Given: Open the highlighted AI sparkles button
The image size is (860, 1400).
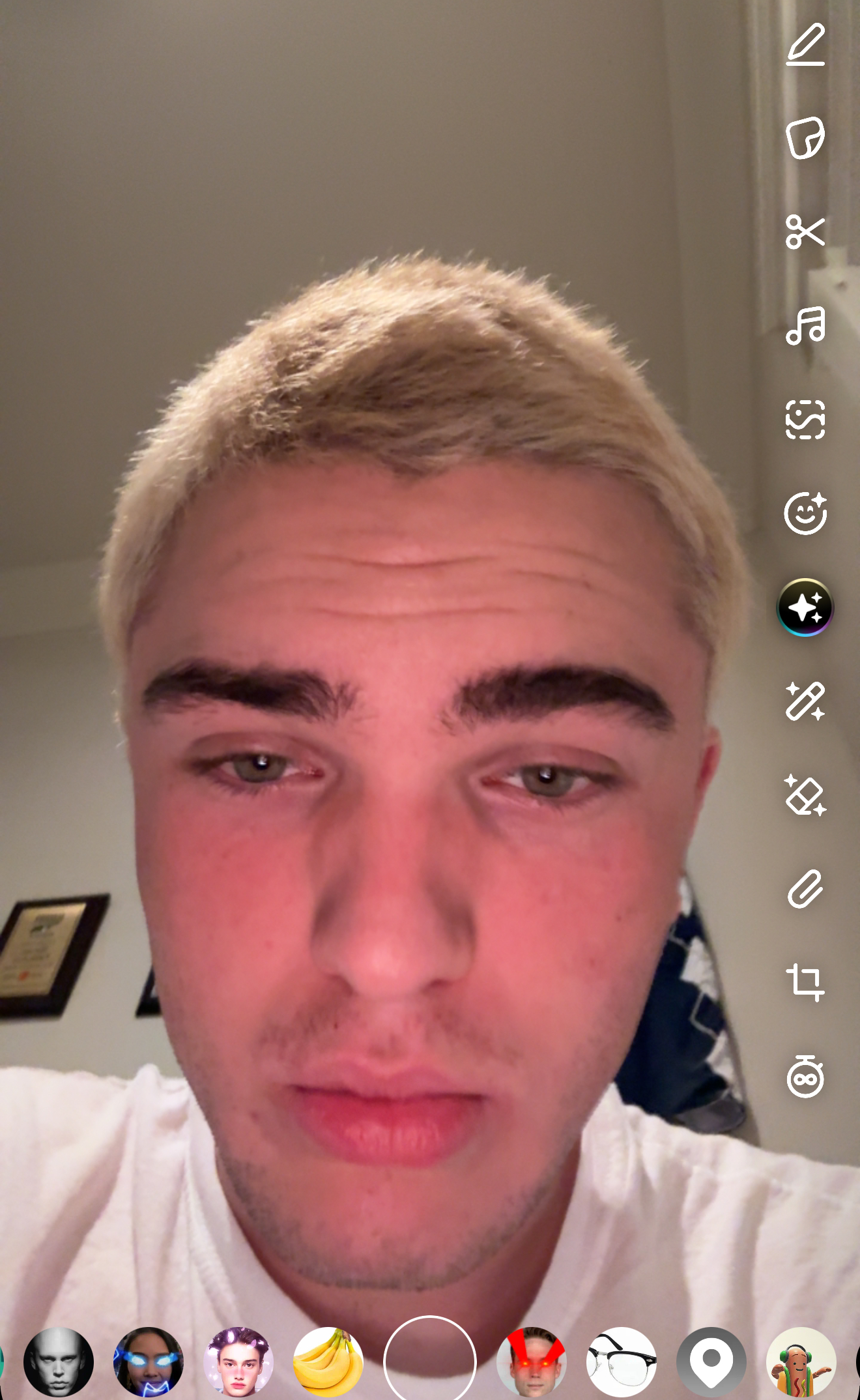Looking at the screenshot, I should click(x=805, y=607).
